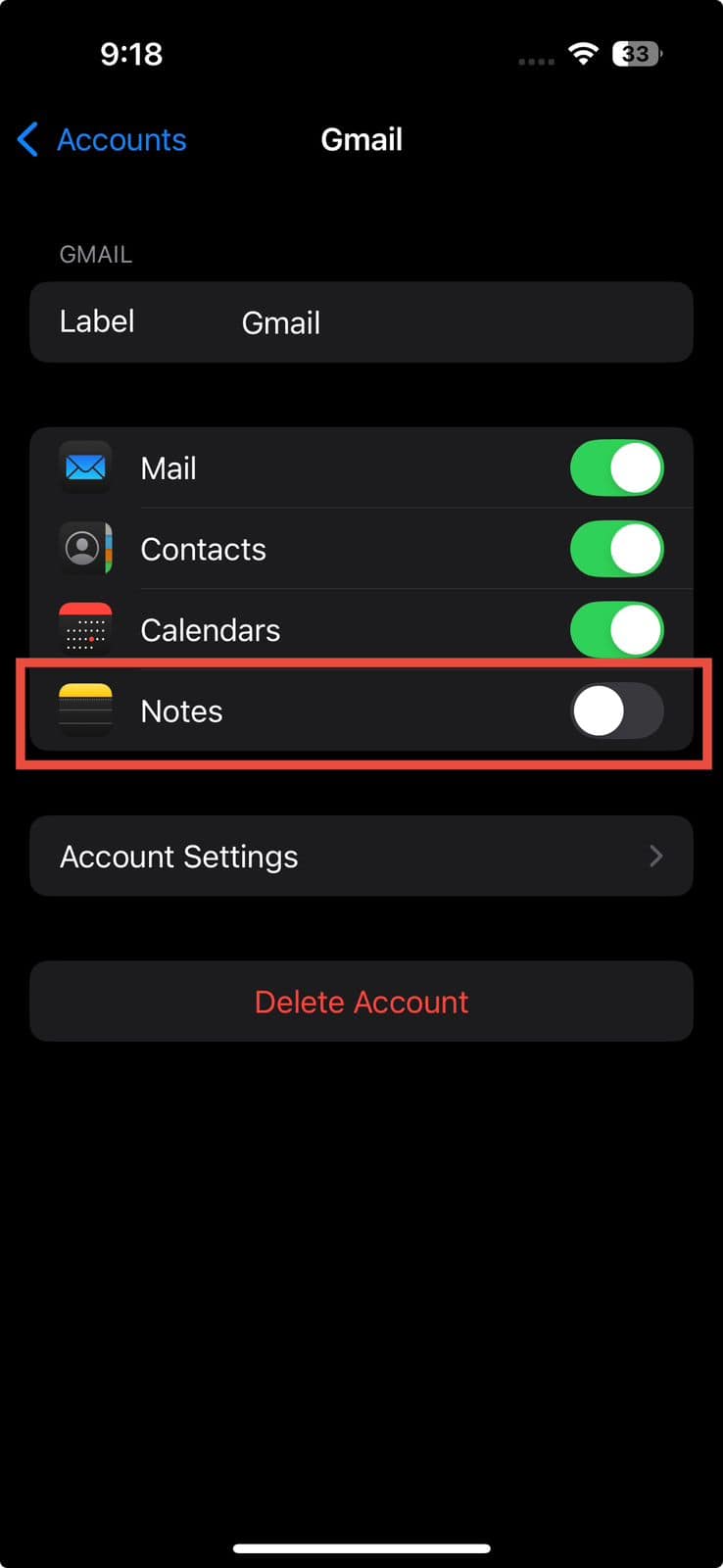Turn off the Mail toggle
Screen dimensions: 723x1568
tap(616, 468)
